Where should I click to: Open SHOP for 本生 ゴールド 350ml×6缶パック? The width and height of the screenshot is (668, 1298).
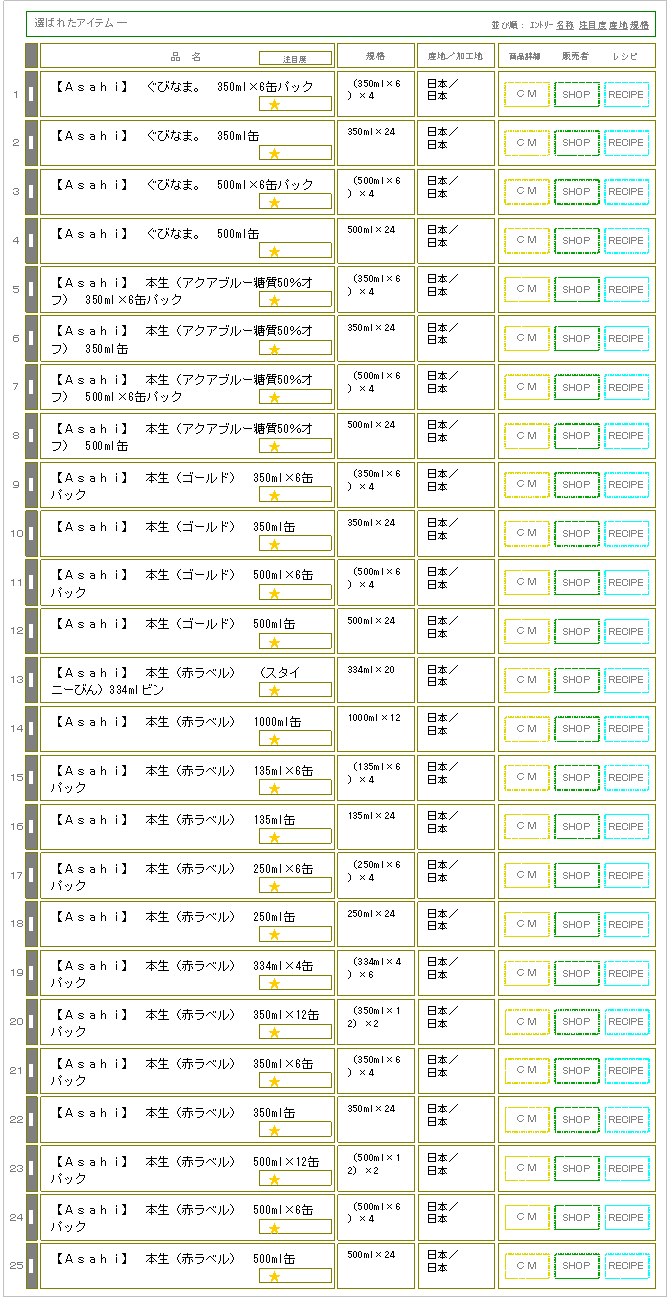[x=576, y=485]
